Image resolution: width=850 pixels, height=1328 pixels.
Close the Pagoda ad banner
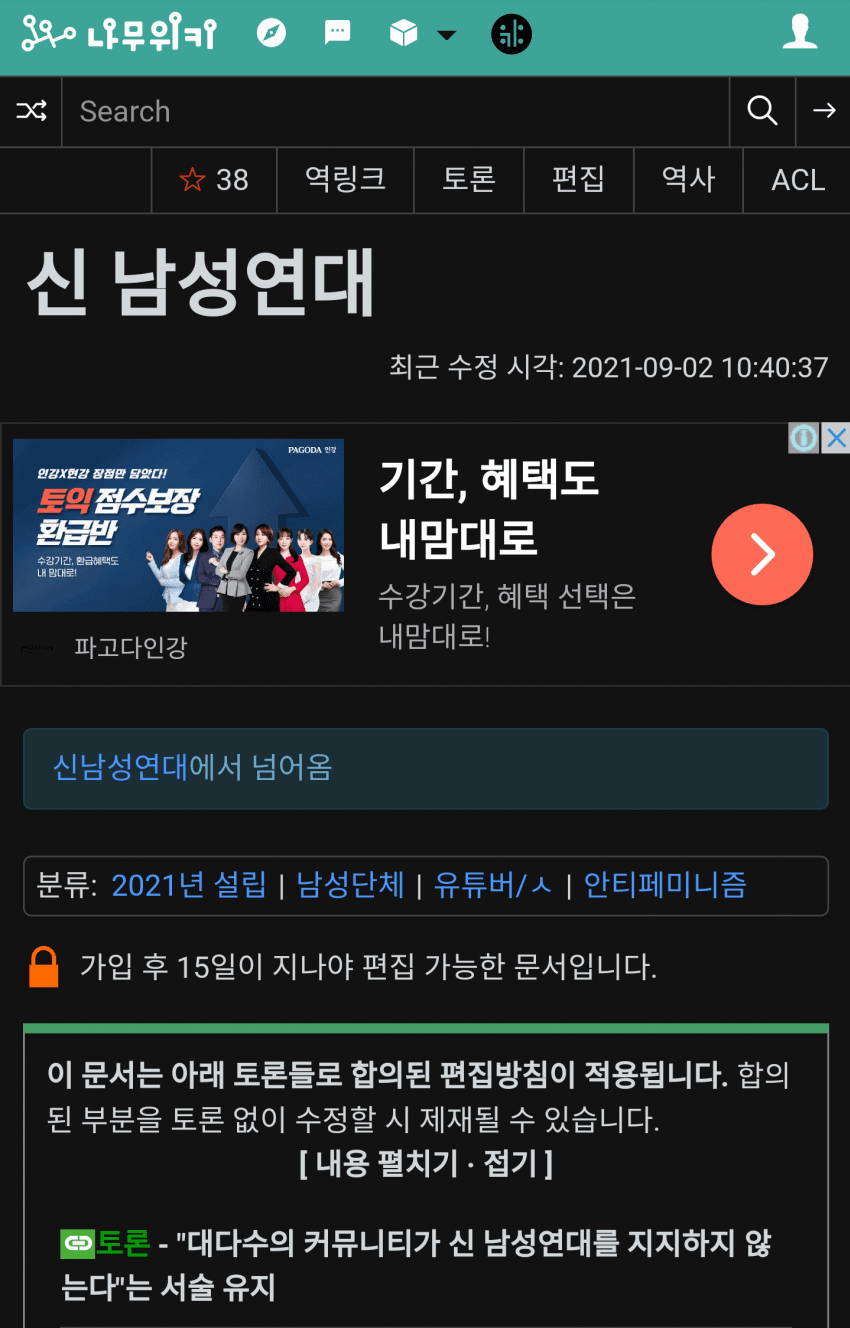[836, 438]
